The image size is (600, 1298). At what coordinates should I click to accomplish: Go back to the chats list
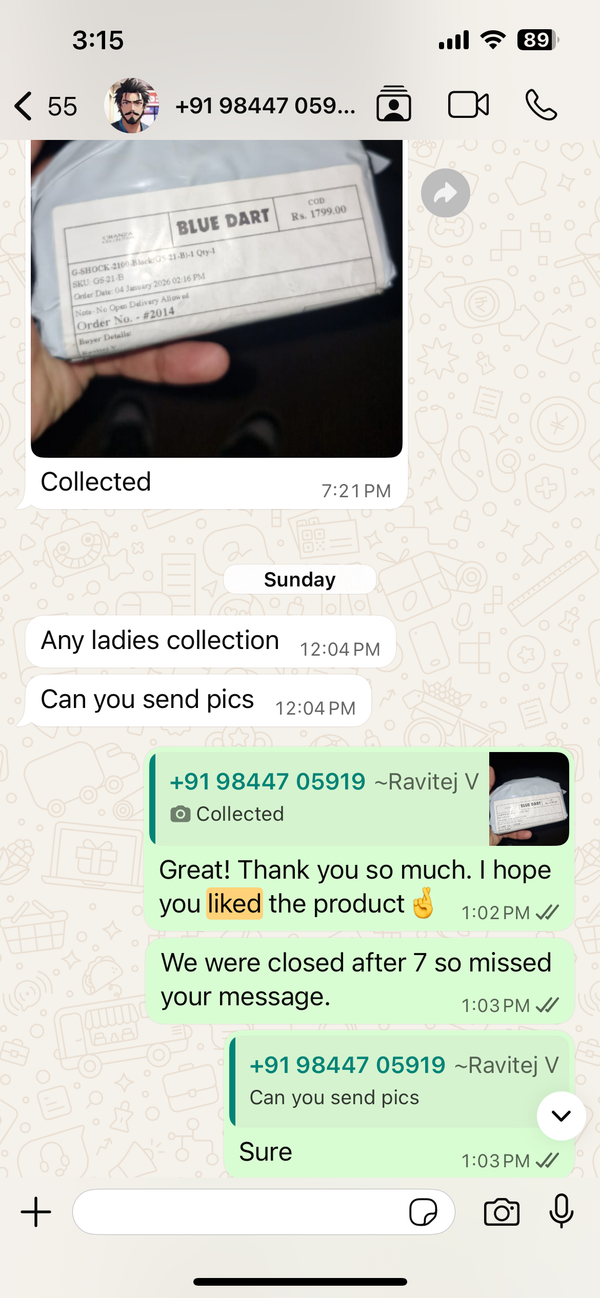[x=24, y=105]
